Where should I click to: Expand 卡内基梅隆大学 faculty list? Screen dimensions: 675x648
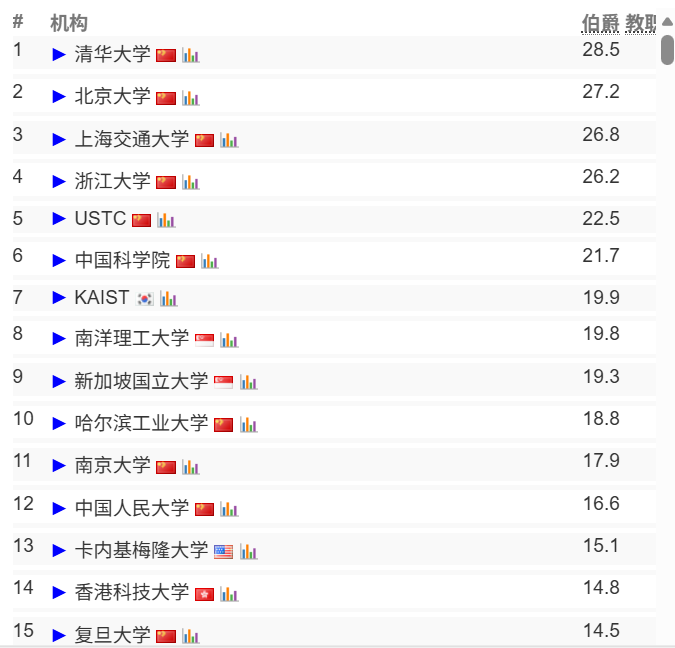click(x=59, y=551)
